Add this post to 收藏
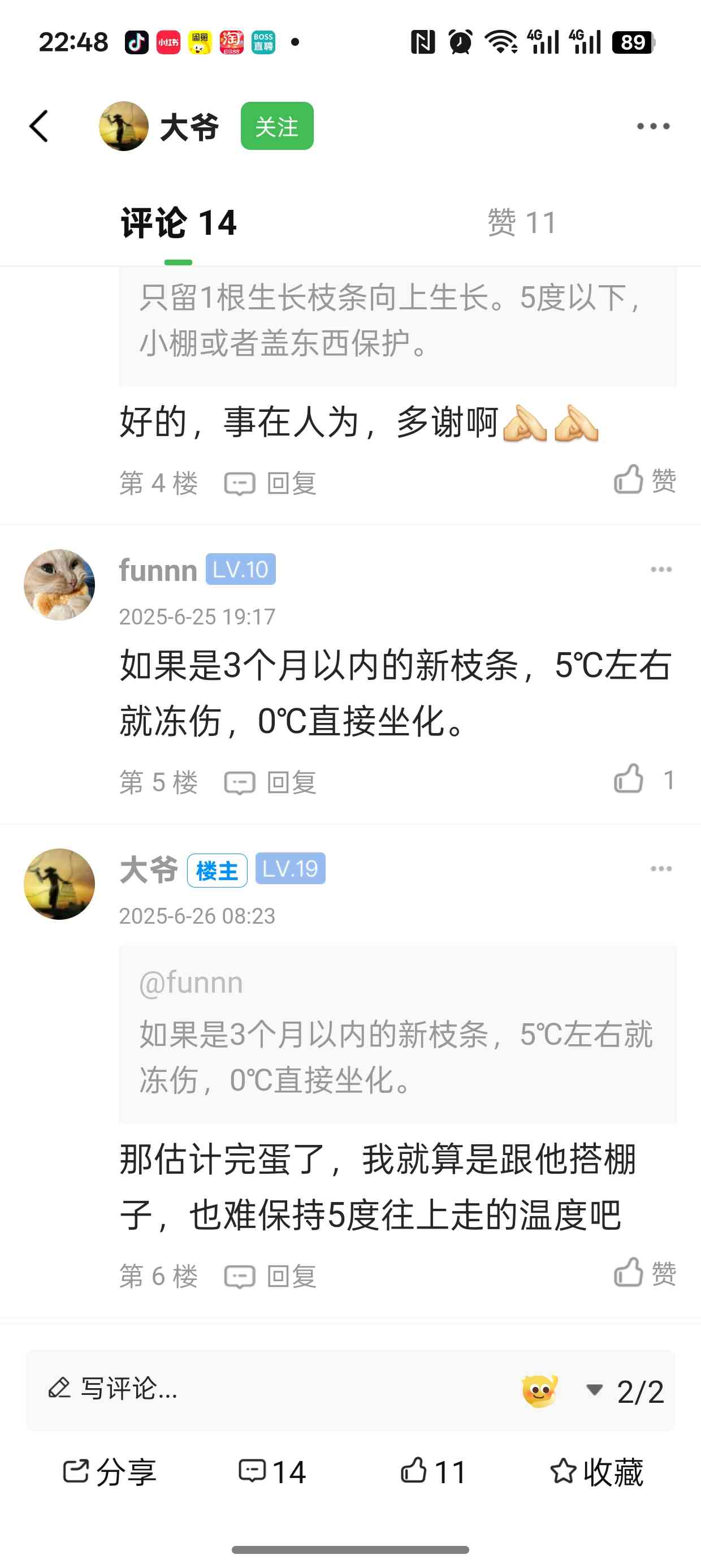This screenshot has height=1568, width=701. [x=596, y=1472]
